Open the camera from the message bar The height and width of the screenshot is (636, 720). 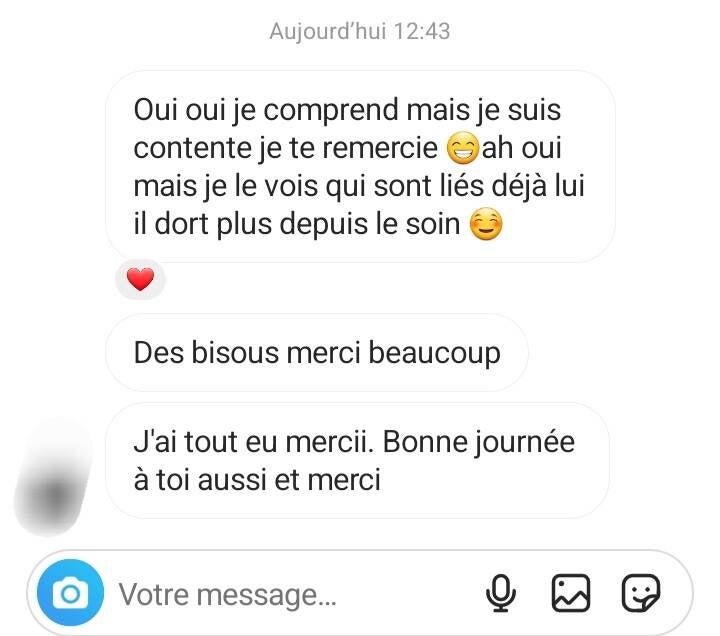click(70, 596)
